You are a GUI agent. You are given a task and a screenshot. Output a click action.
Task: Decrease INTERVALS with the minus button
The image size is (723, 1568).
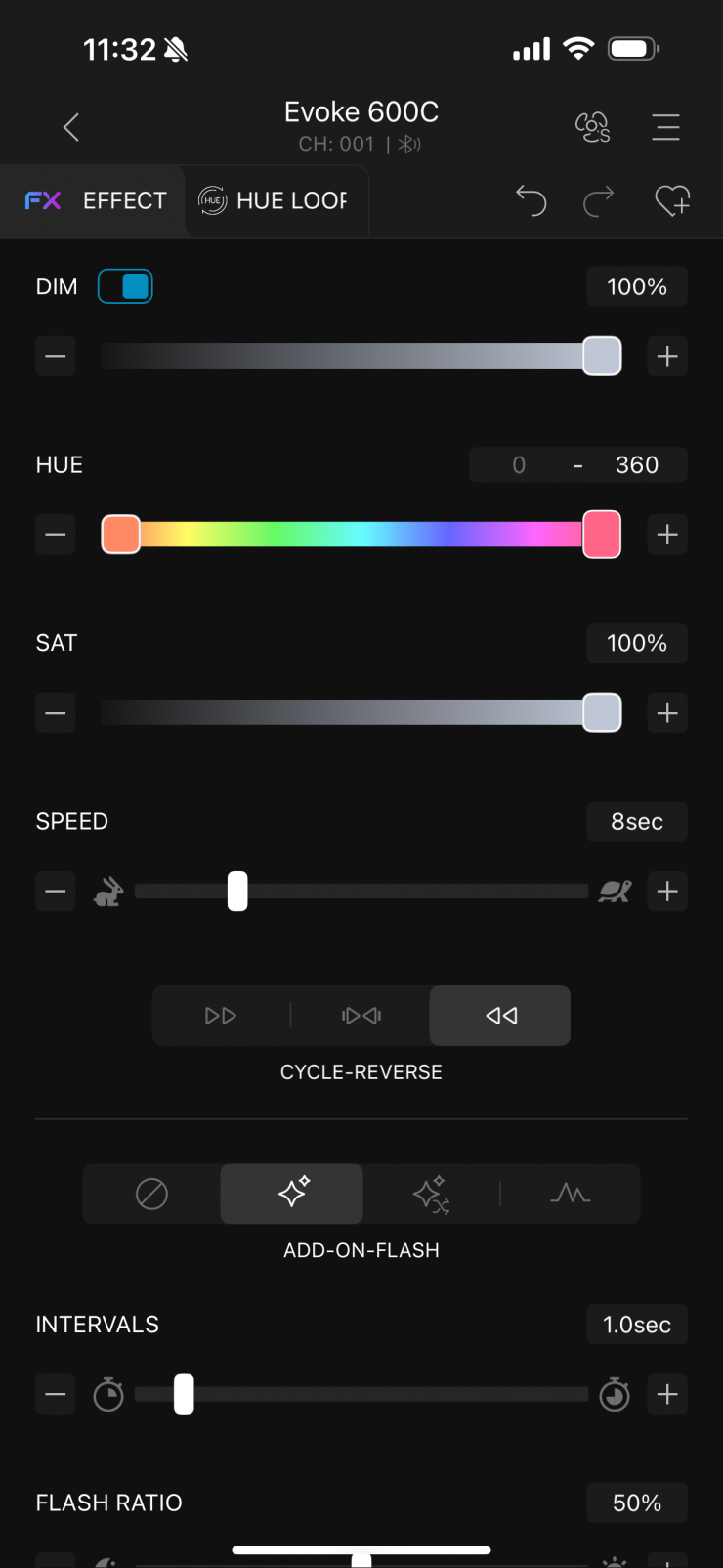(56, 1395)
